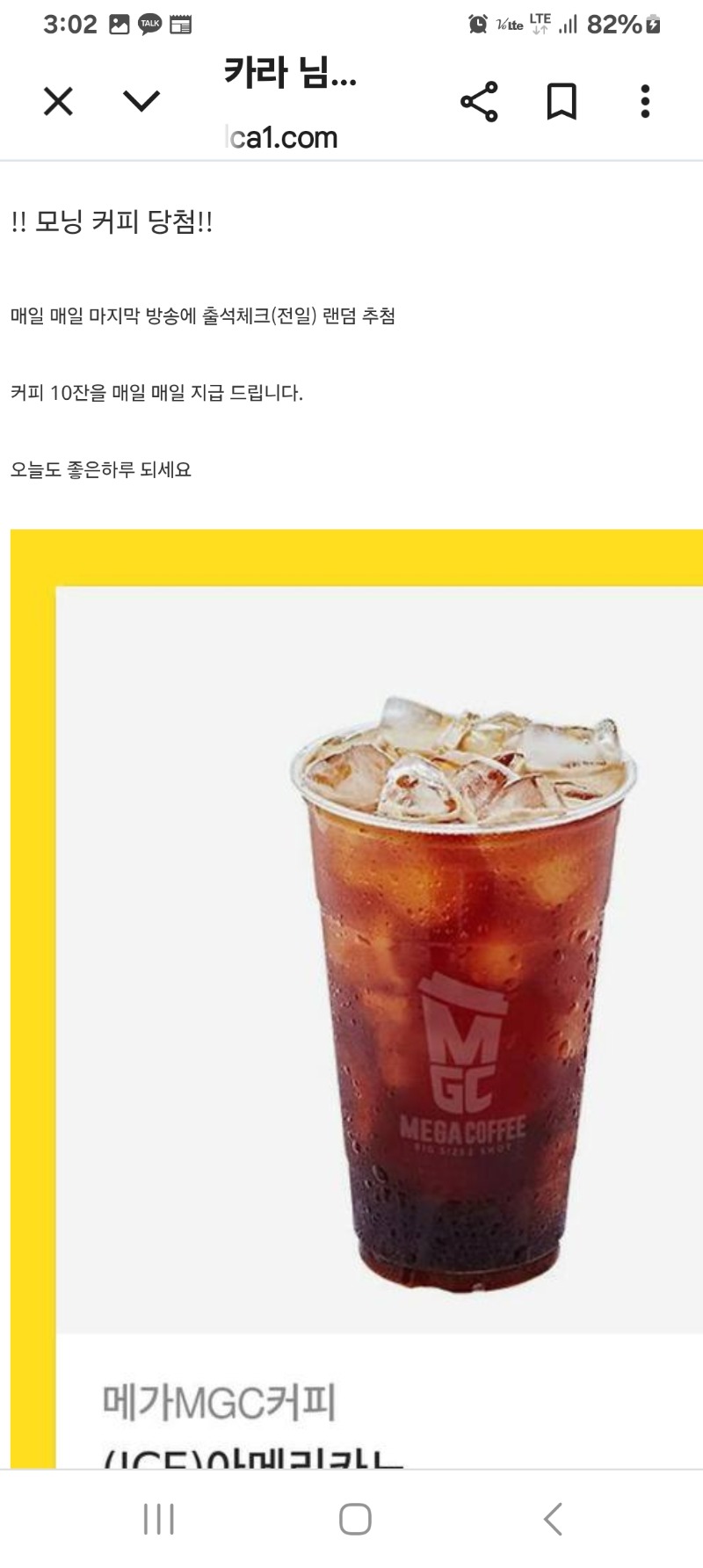Open the recent apps view
Screen dimensions: 703x1568
(159, 1519)
